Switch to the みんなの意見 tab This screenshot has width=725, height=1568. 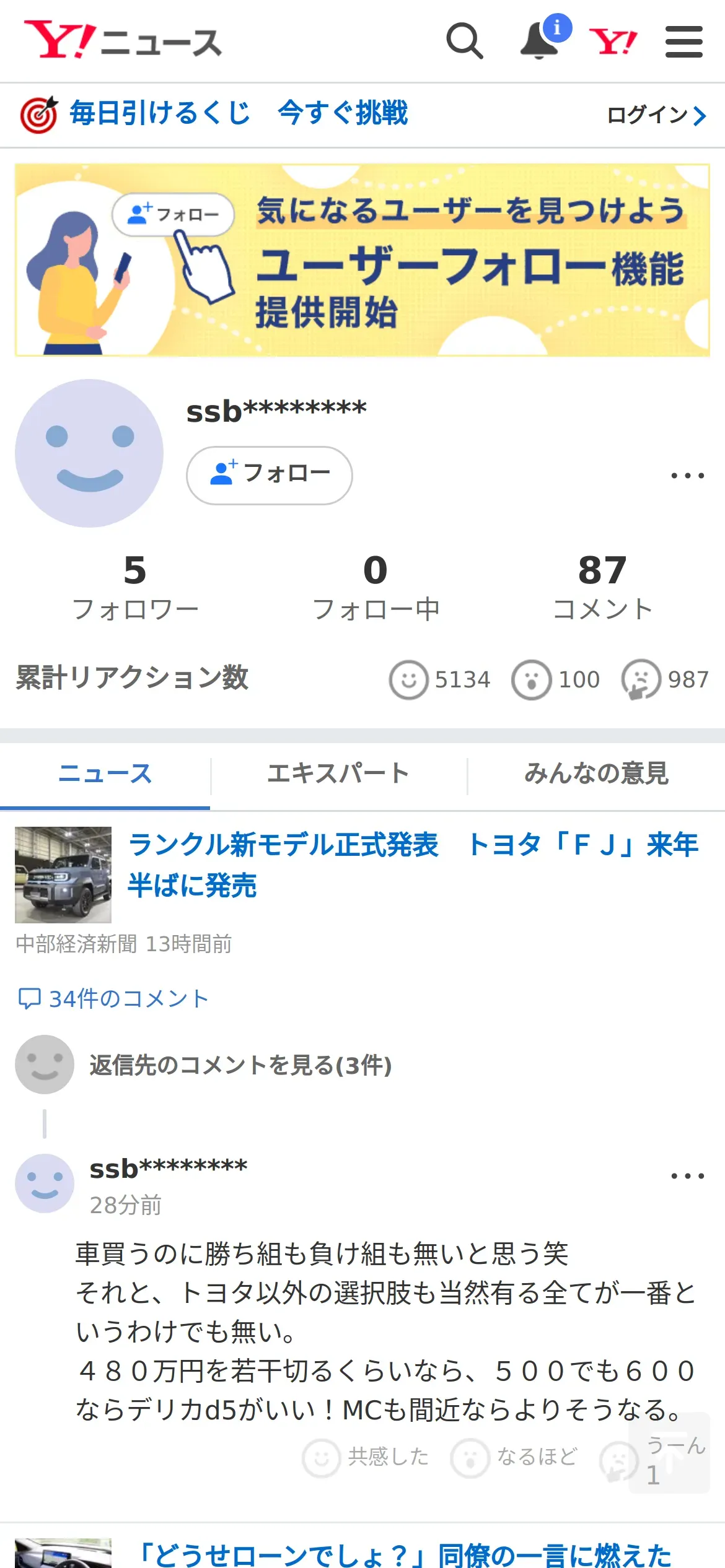(x=596, y=774)
